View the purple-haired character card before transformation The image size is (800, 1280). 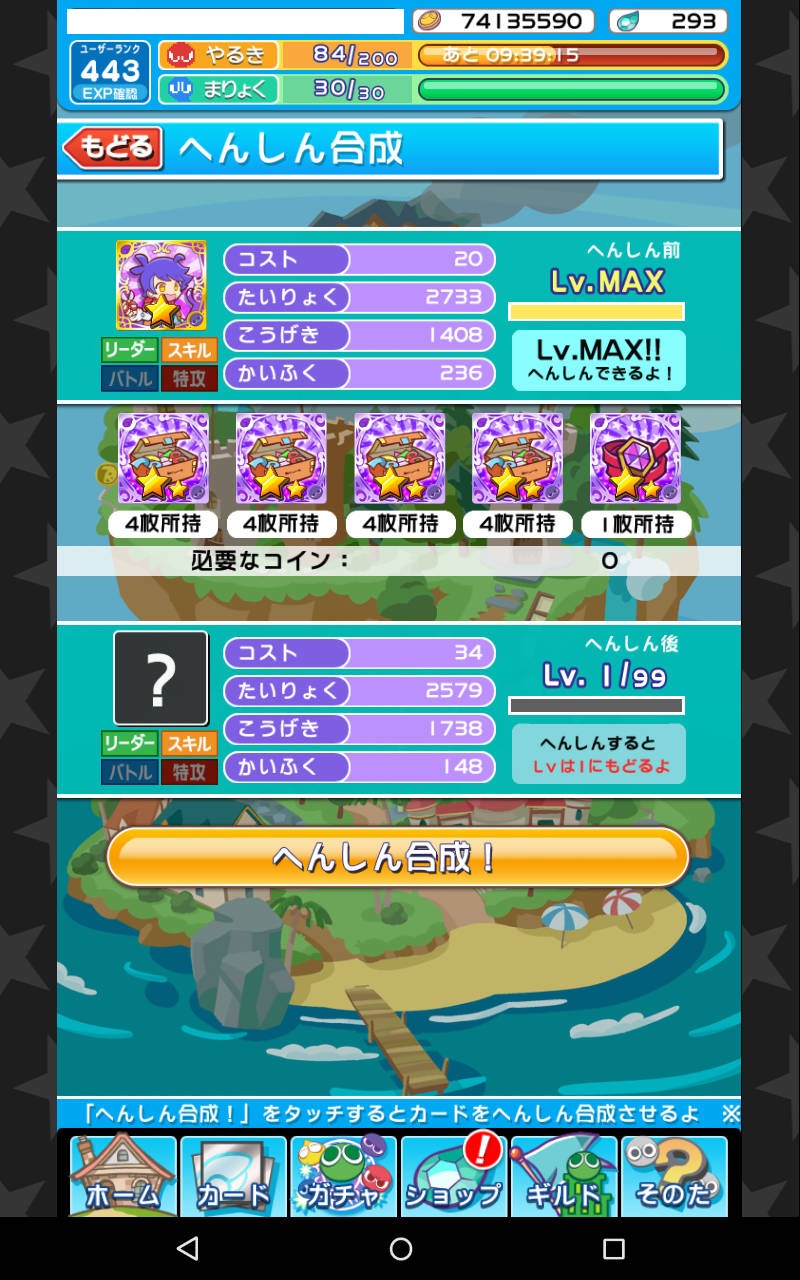point(161,285)
